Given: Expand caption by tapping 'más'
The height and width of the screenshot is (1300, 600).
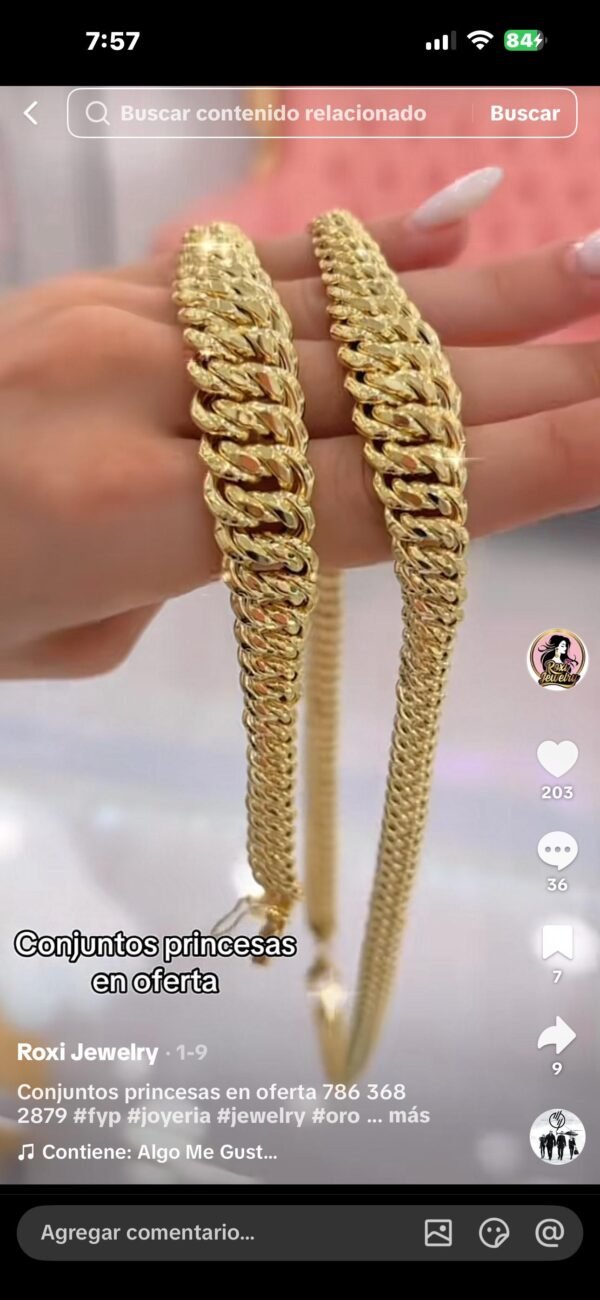Looking at the screenshot, I should [410, 1115].
